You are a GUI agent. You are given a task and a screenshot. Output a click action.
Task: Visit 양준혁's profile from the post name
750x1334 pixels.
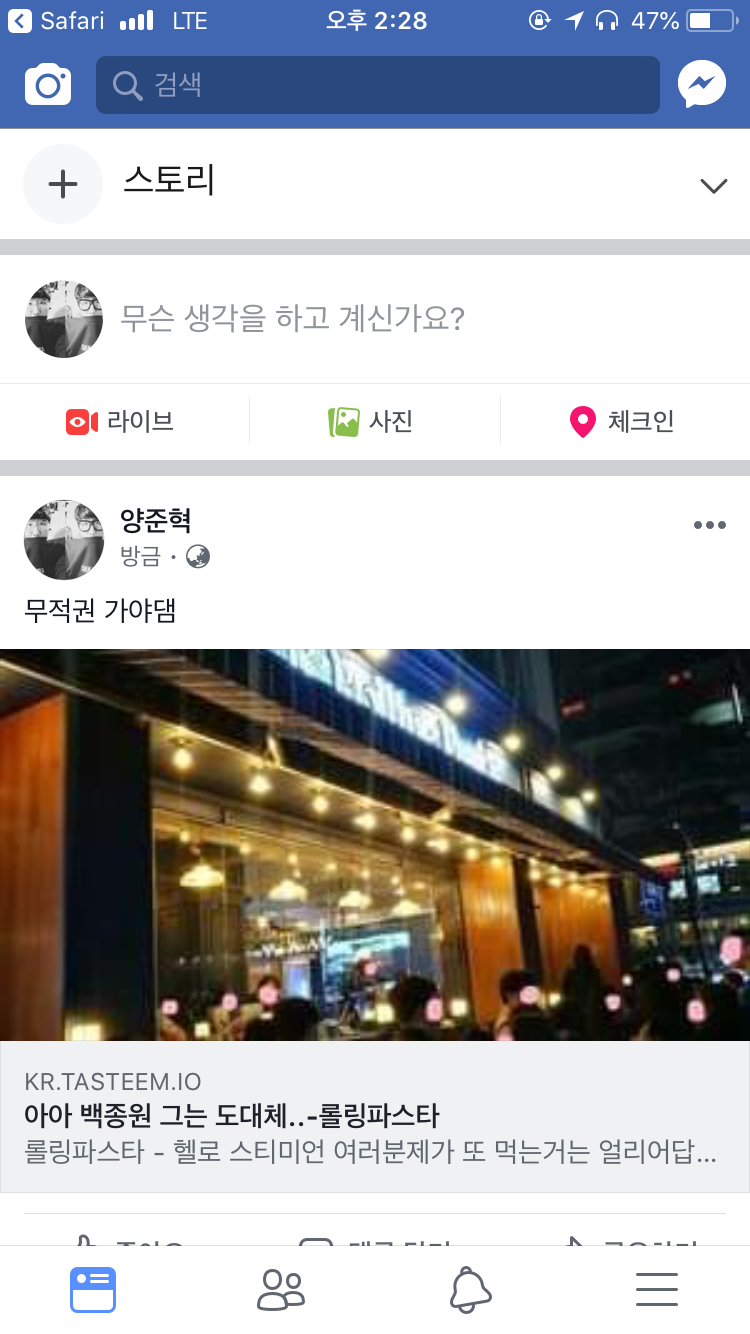[x=155, y=520]
